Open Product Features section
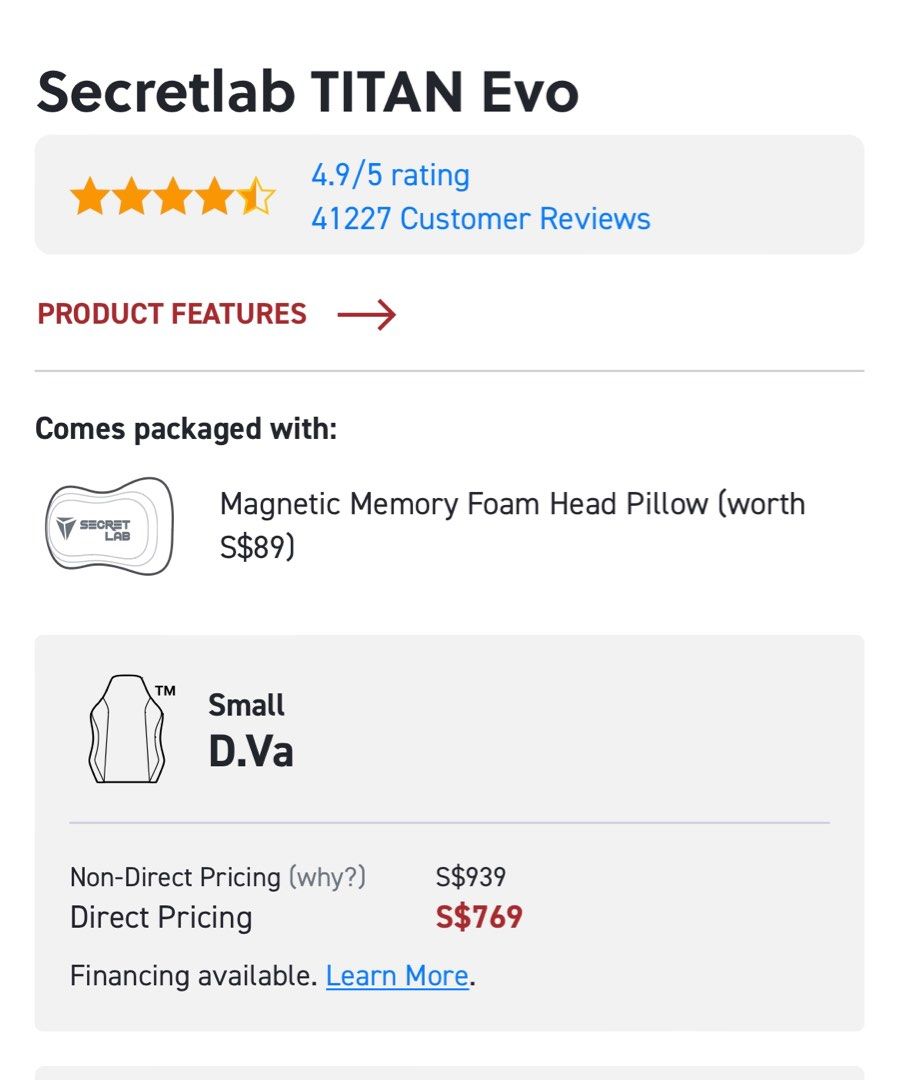This screenshot has height=1080, width=900. click(170, 313)
